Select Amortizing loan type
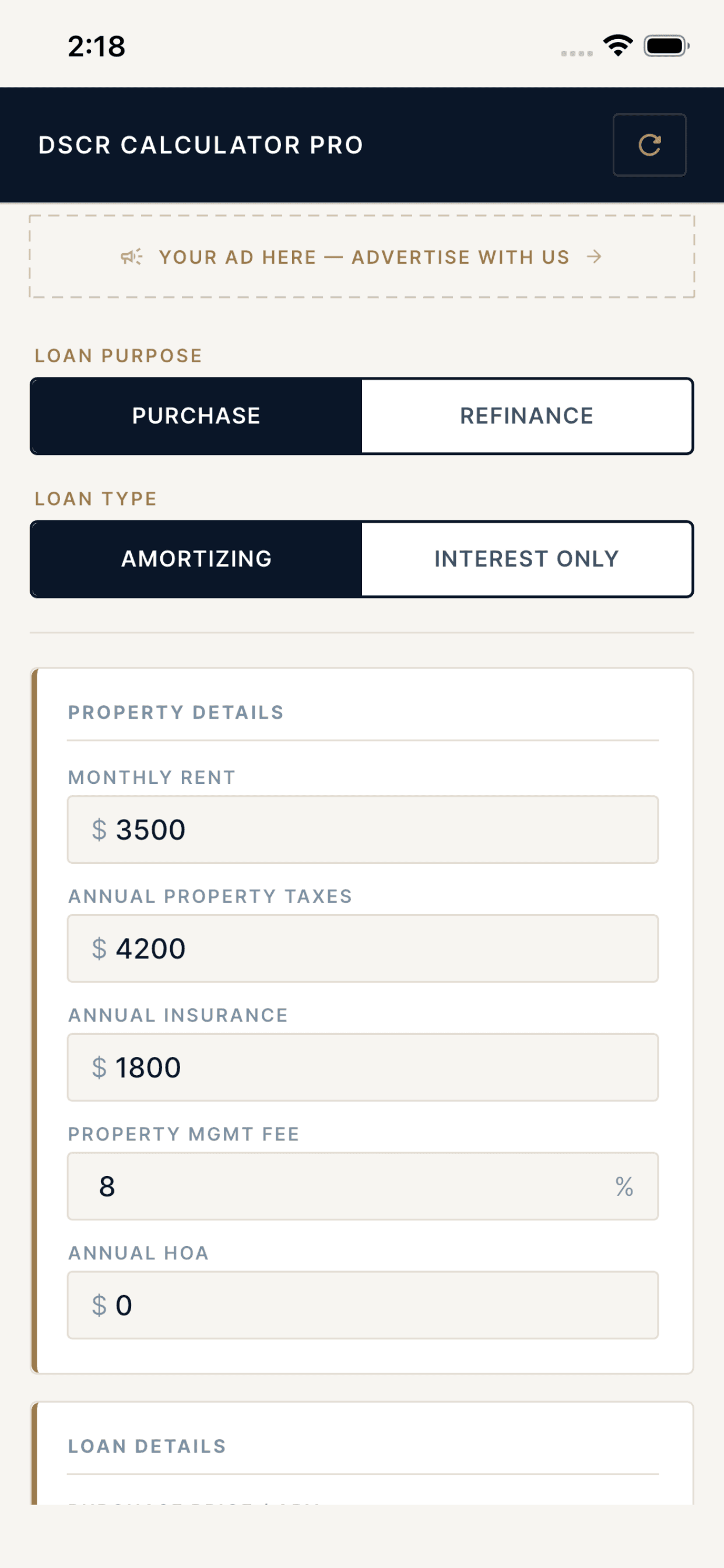 click(x=196, y=558)
